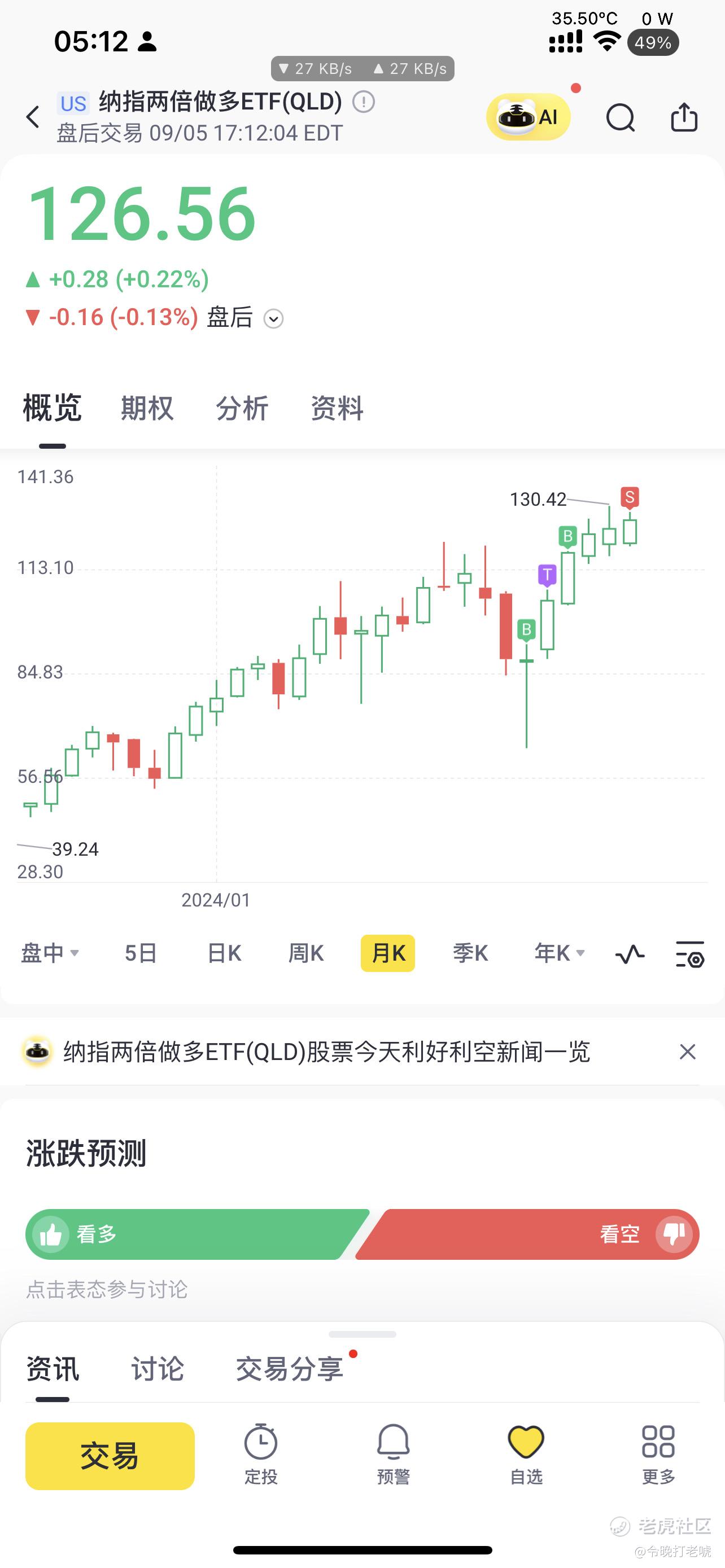Share this QLD page
Screen dimensions: 725x1568
coord(684,117)
